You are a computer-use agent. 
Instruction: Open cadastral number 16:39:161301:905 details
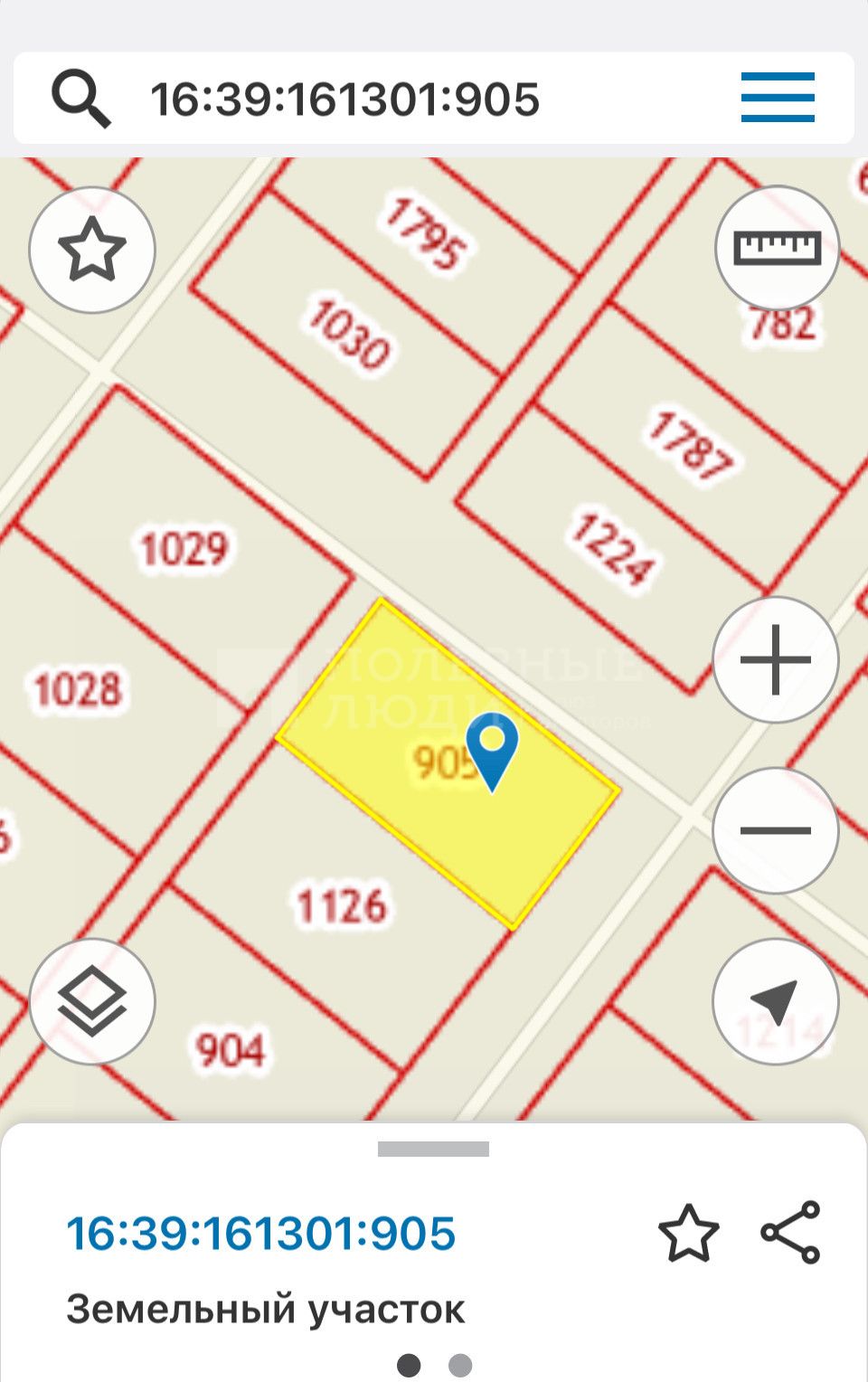point(260,1234)
